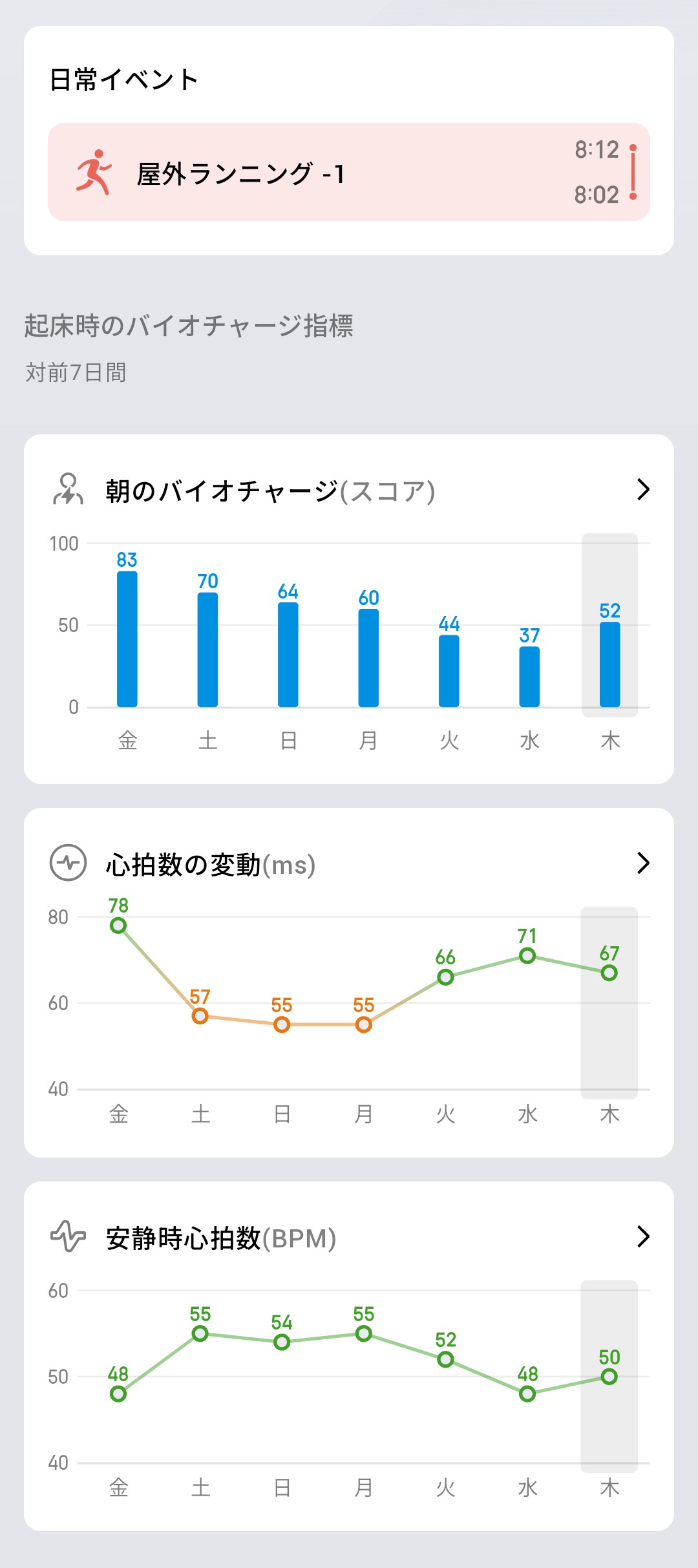Open 心拍数の変動 details chevron
Screen dimensions: 698x1568
642,863
